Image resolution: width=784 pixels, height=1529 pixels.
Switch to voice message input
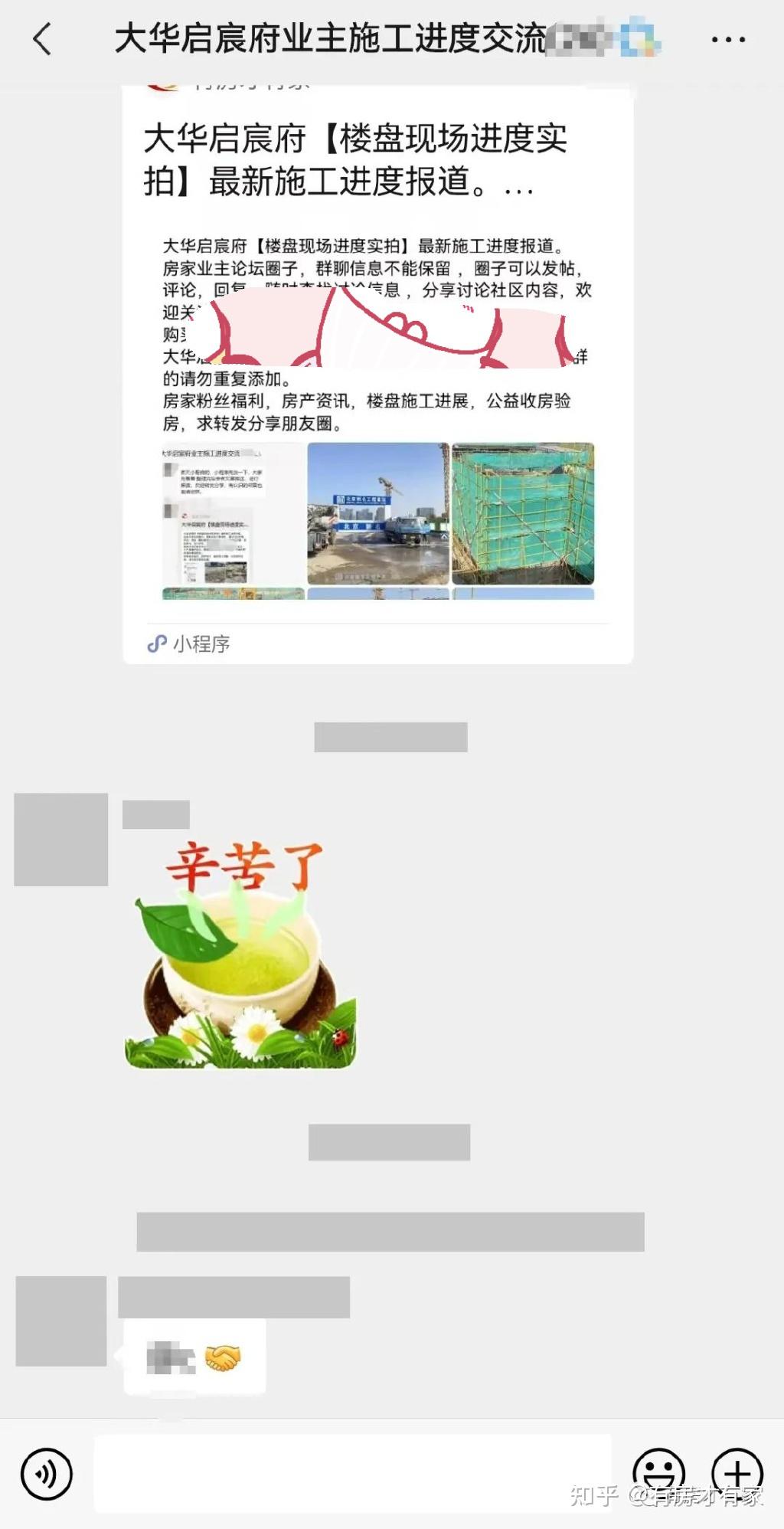pos(47,1474)
